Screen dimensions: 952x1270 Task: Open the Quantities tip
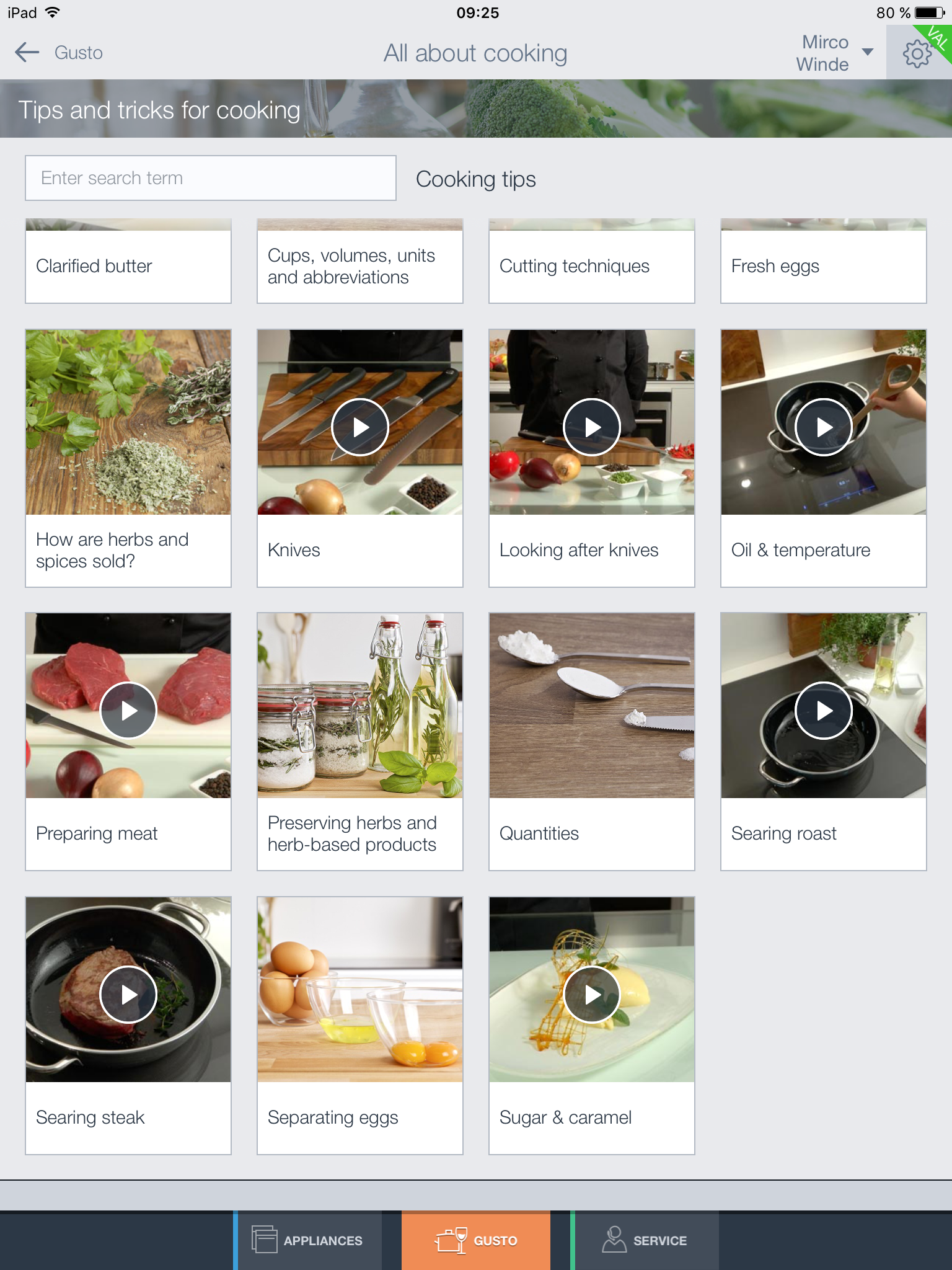[x=592, y=741]
